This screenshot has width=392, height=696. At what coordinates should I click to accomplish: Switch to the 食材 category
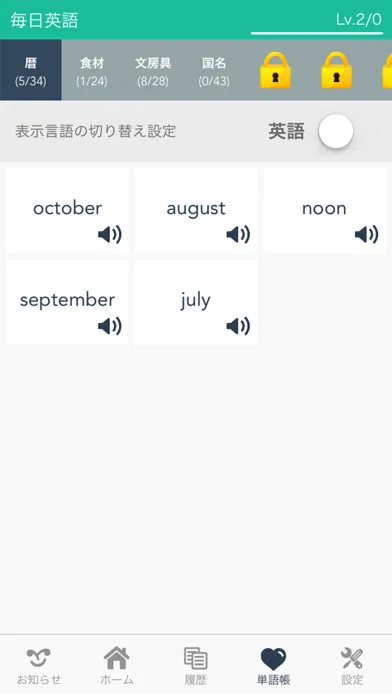pos(92,70)
